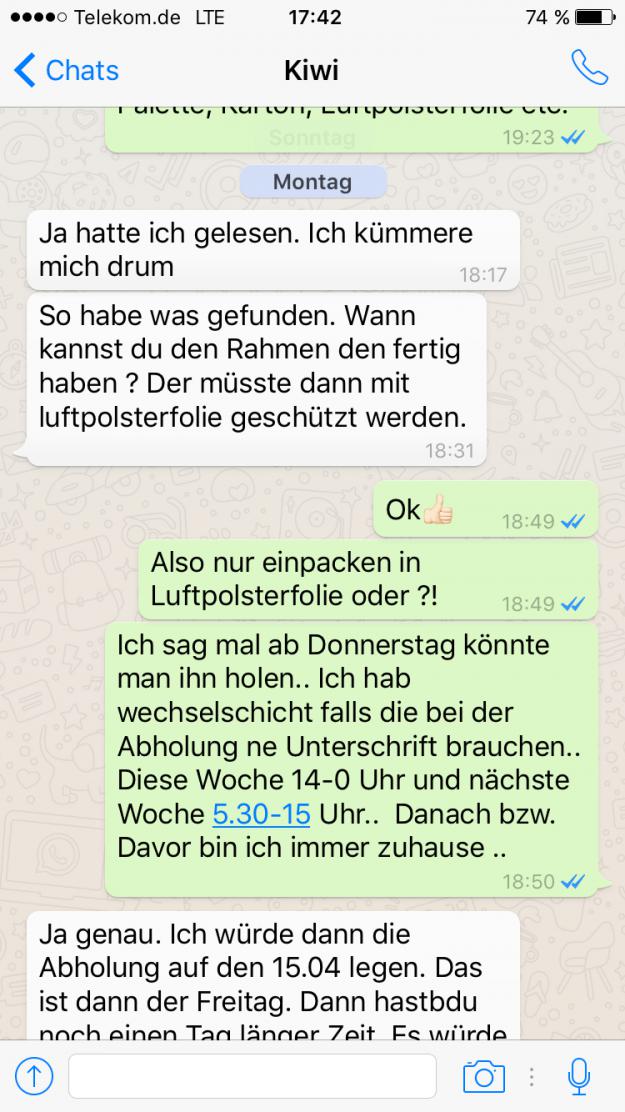Open the attachment upload arrow
The width and height of the screenshot is (625, 1112).
33,1076
